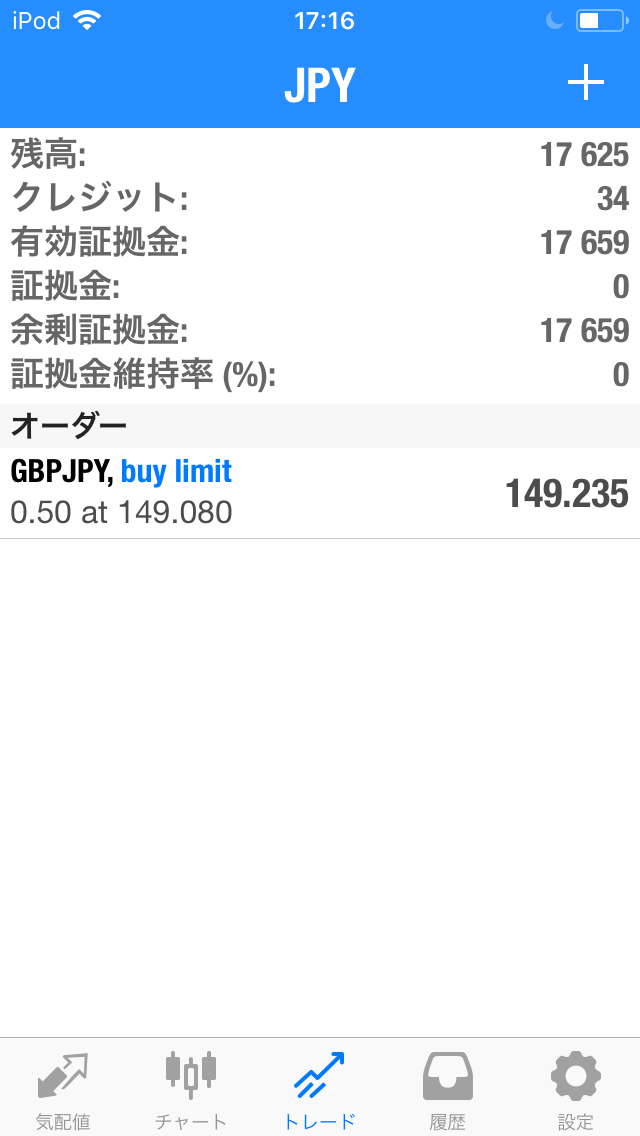Switch to the 気配値 quotes tab
Viewport: 640px width, 1136px height.
[x=63, y=1088]
